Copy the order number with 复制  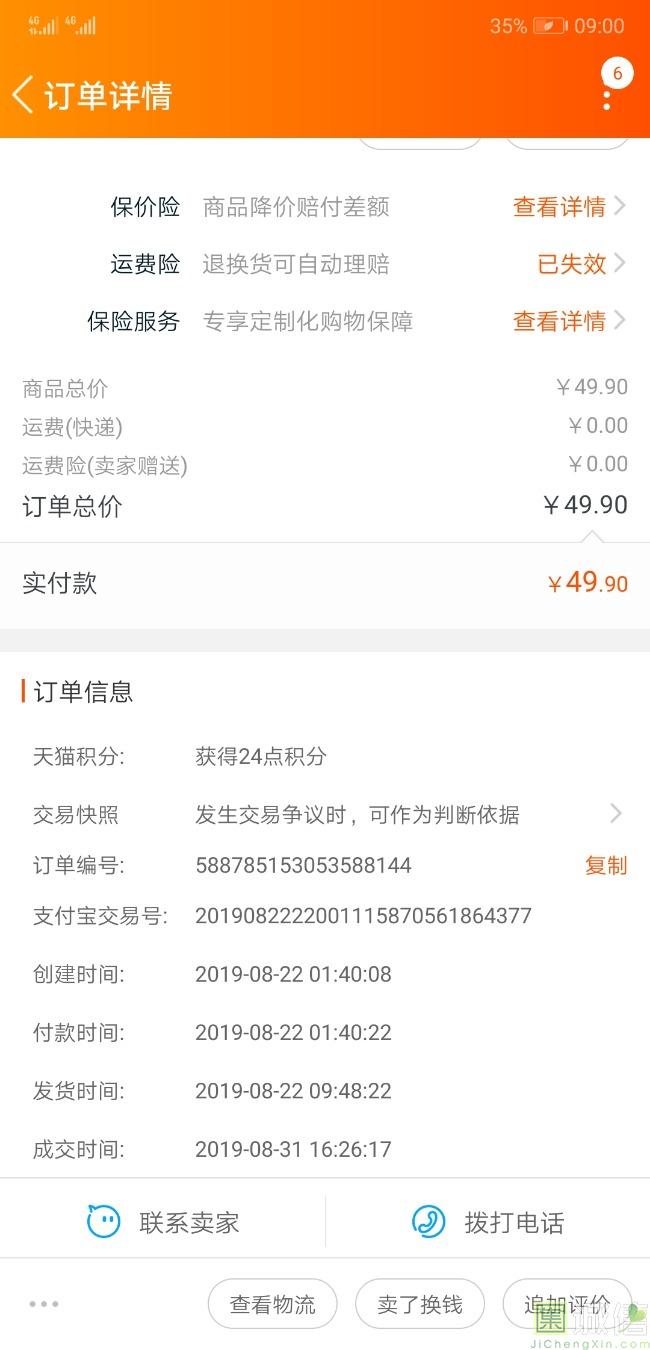click(x=606, y=865)
